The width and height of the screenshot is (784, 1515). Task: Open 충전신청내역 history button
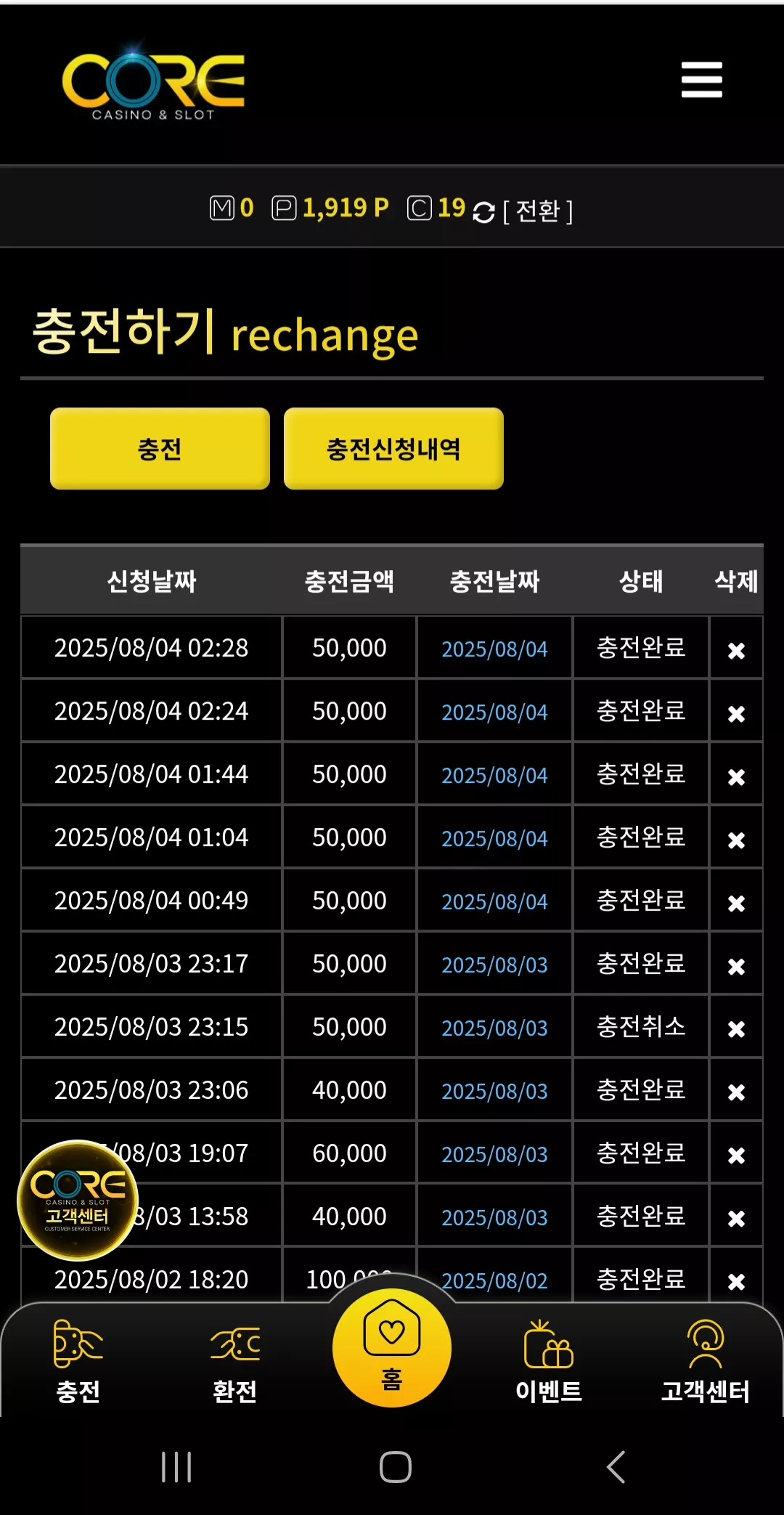tap(393, 448)
